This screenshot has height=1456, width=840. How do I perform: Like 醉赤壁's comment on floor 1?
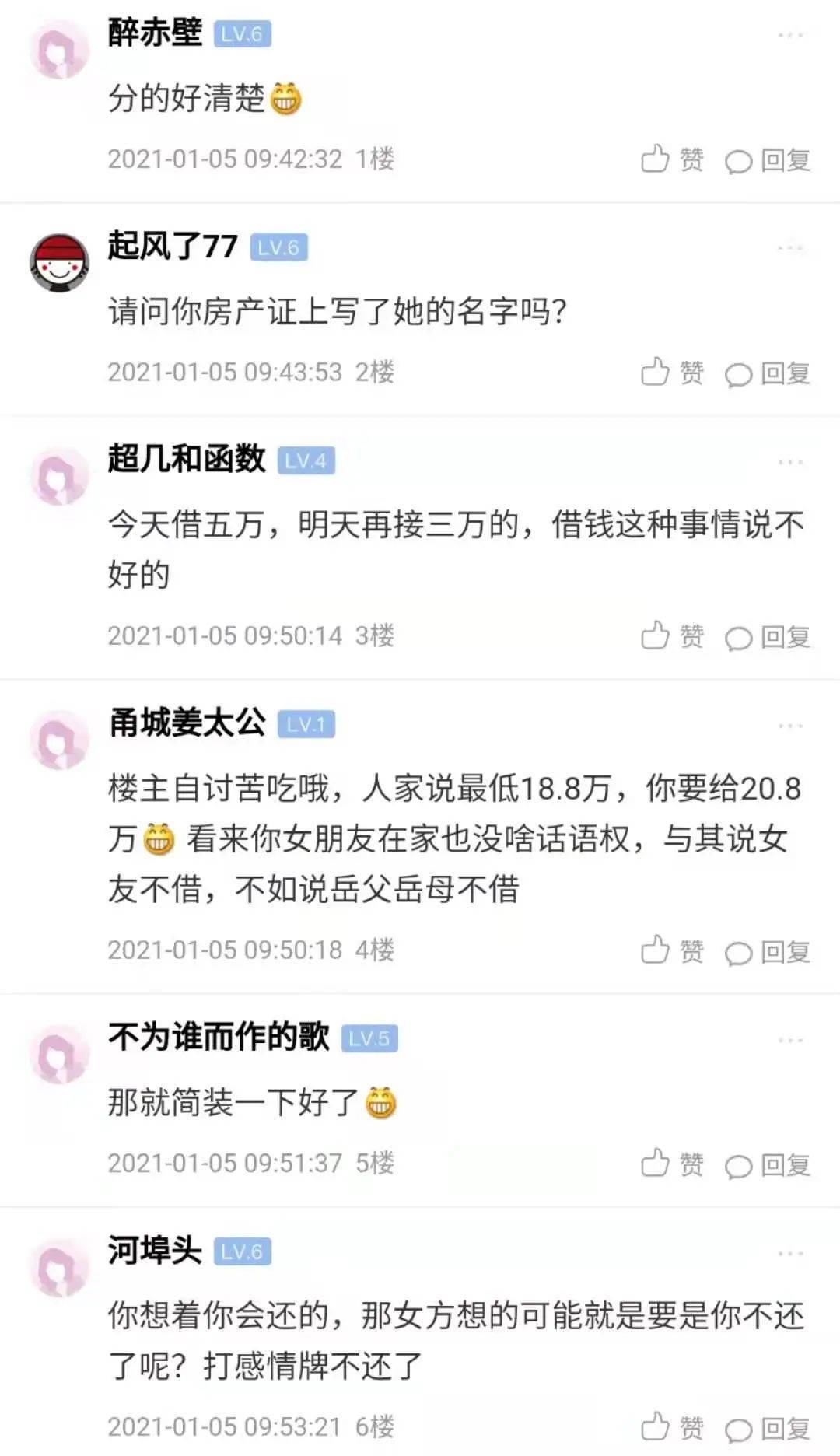pyautogui.click(x=672, y=159)
